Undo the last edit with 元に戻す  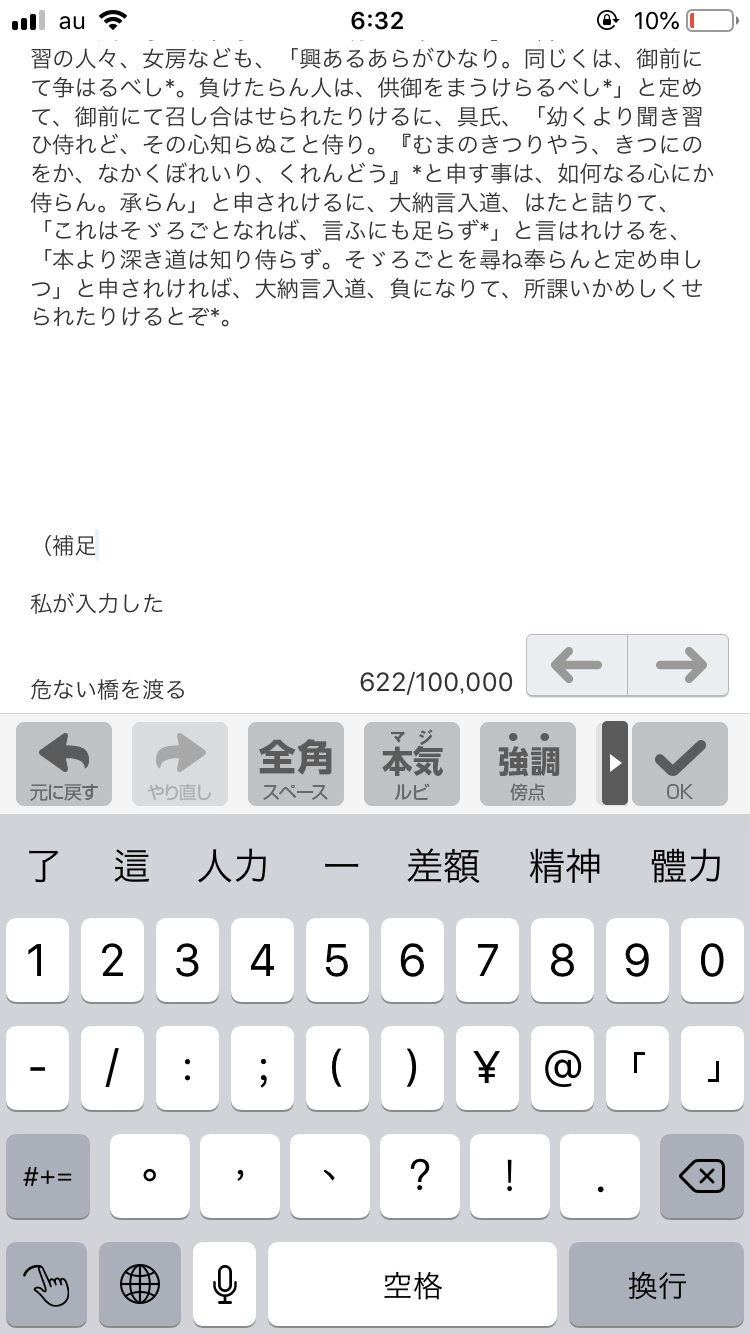[x=64, y=764]
